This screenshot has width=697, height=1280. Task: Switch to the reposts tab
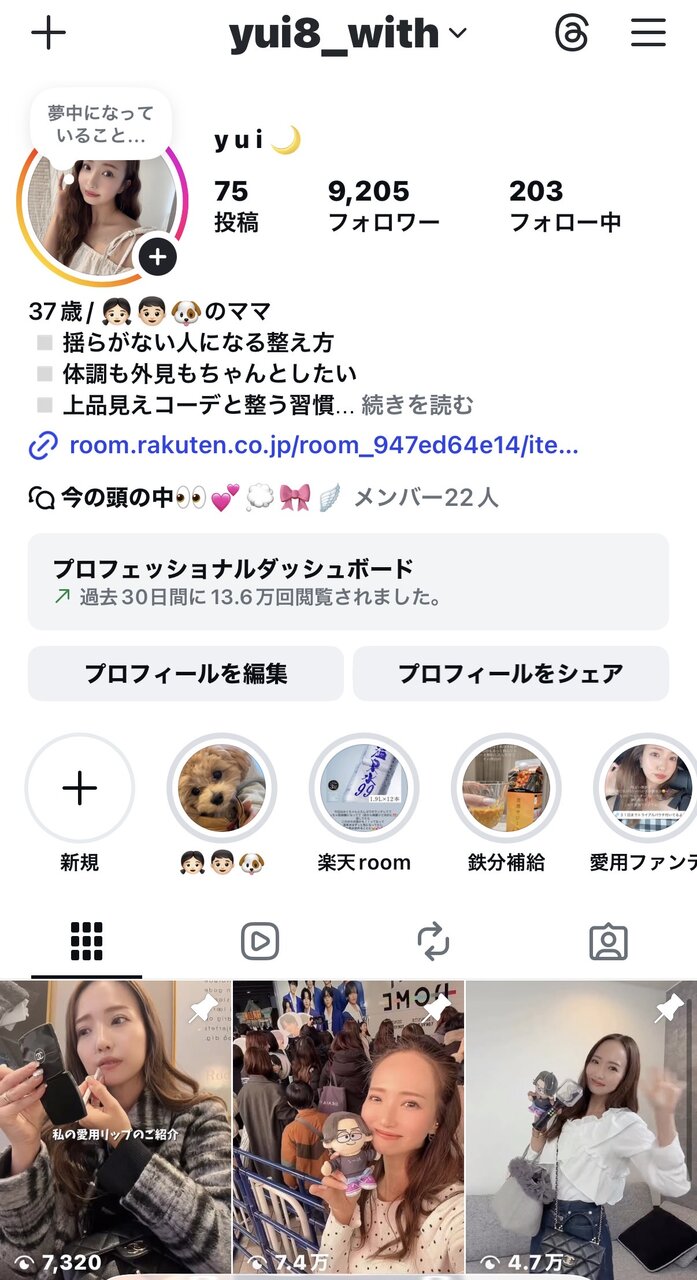(434, 941)
